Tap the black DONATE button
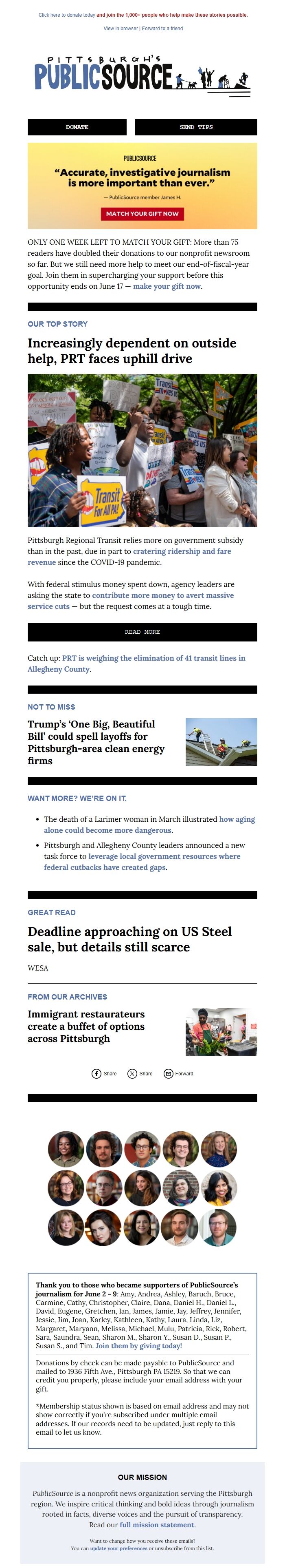This screenshot has width=285, height=1568. coord(77,127)
